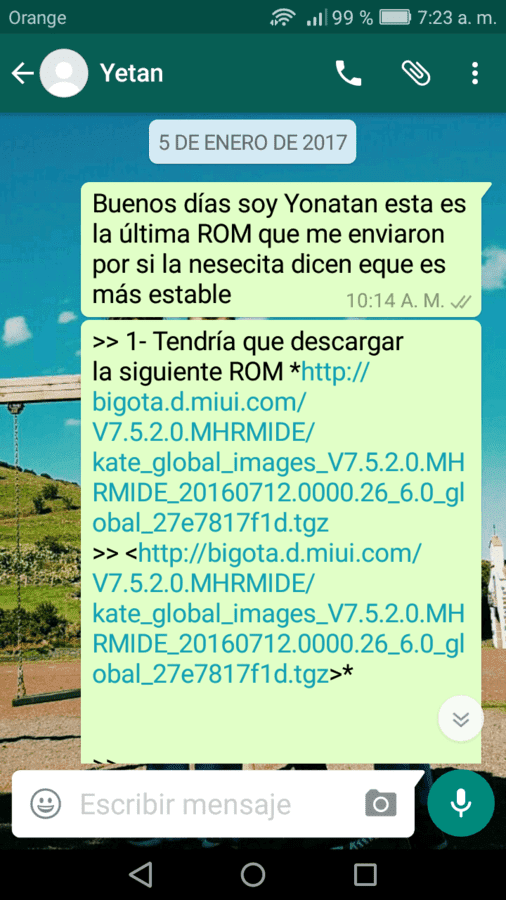
Task: Open recent apps from navigation bar
Action: (x=365, y=875)
